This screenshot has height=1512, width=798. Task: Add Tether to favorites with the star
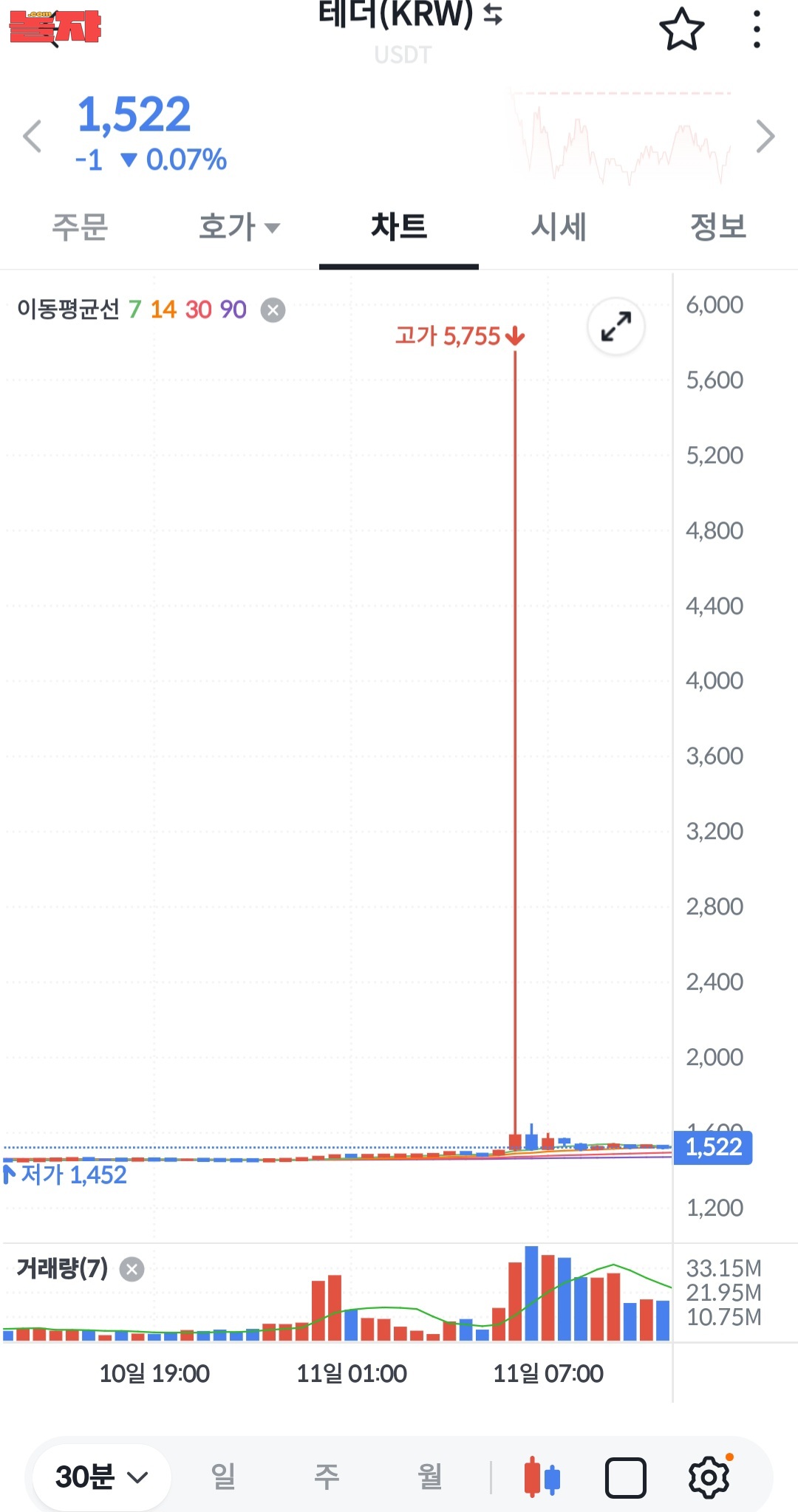pos(681,30)
